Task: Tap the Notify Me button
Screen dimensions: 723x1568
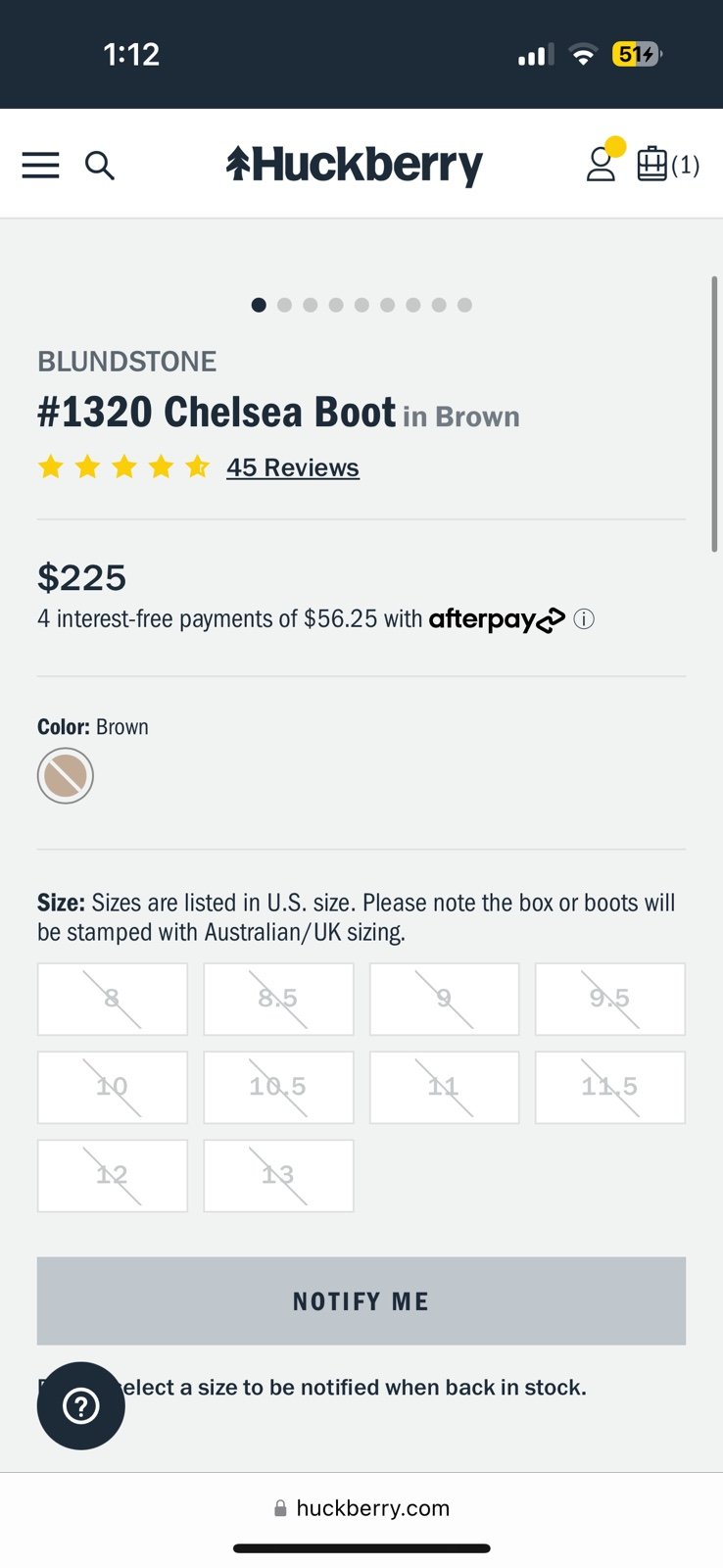Action: pos(361,1300)
